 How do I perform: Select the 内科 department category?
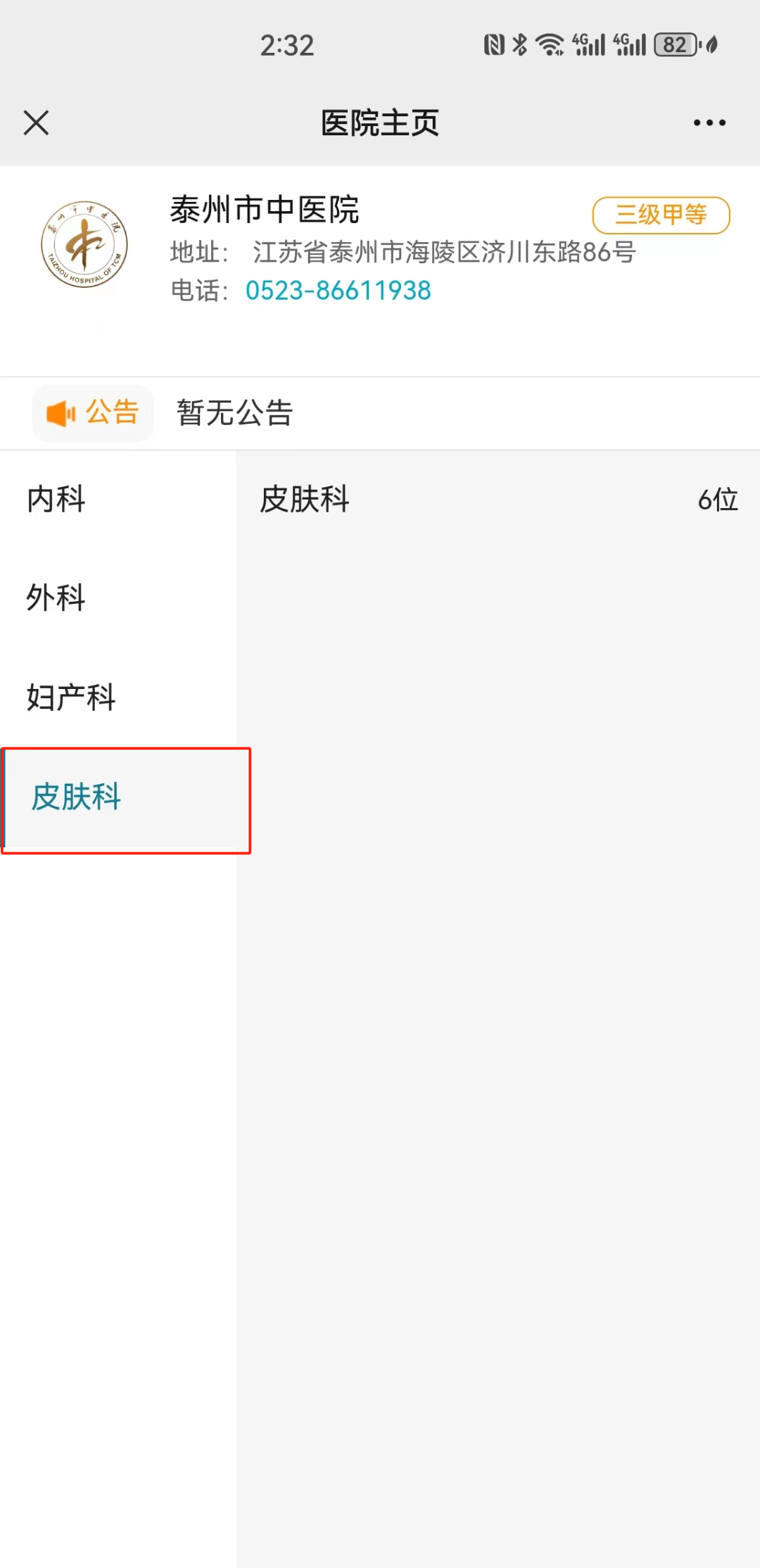tap(56, 499)
